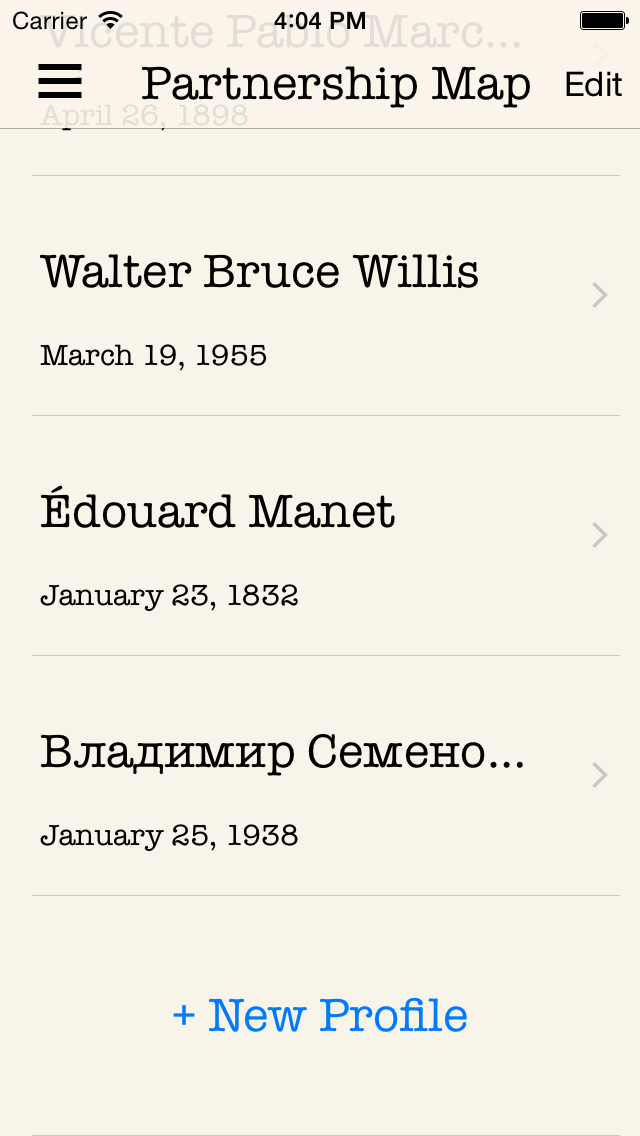The height and width of the screenshot is (1136, 640).
Task: Open the Владимир Семено... profile
Action: (x=320, y=775)
